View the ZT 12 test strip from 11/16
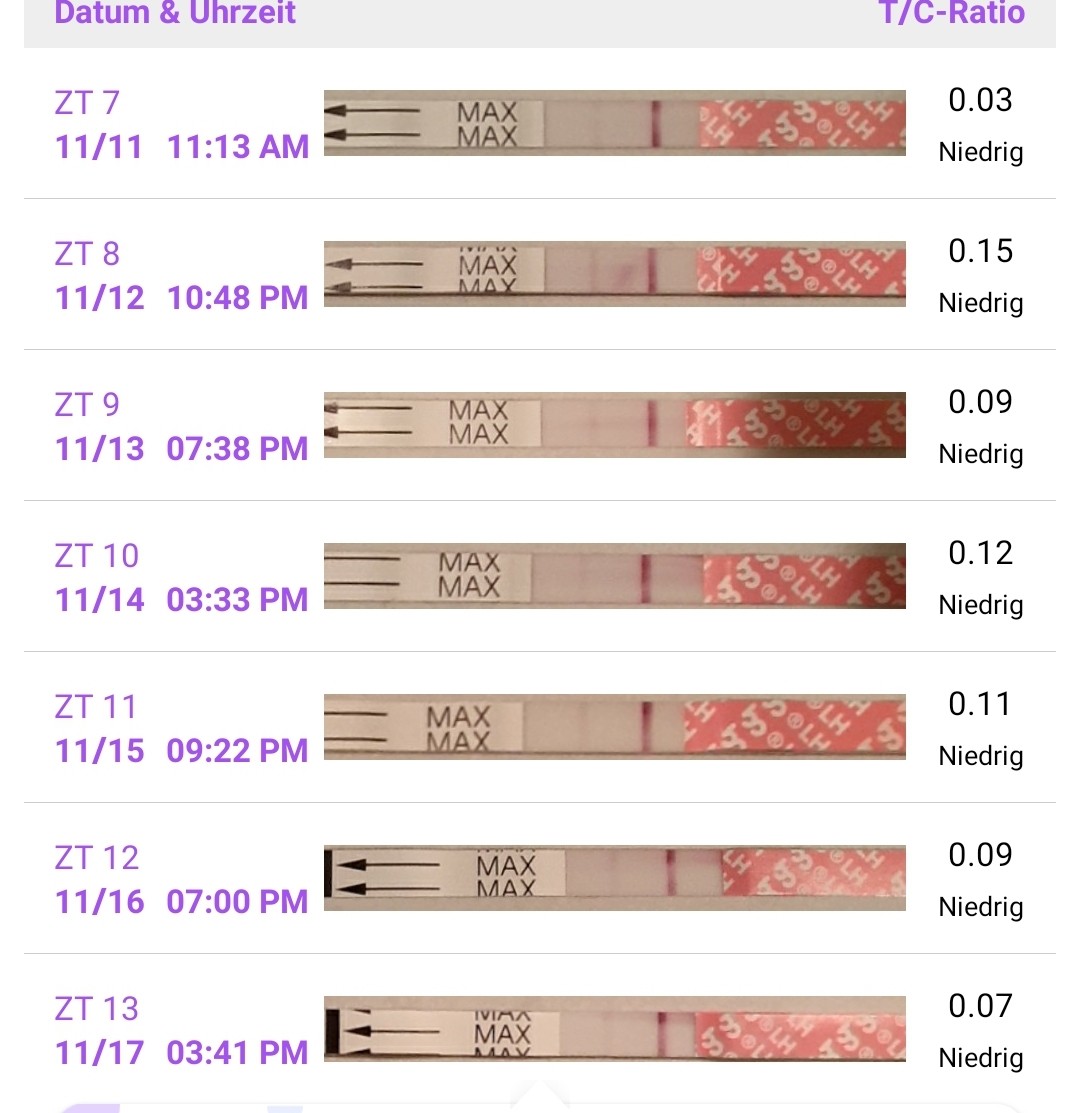1080x1113 pixels. click(614, 878)
